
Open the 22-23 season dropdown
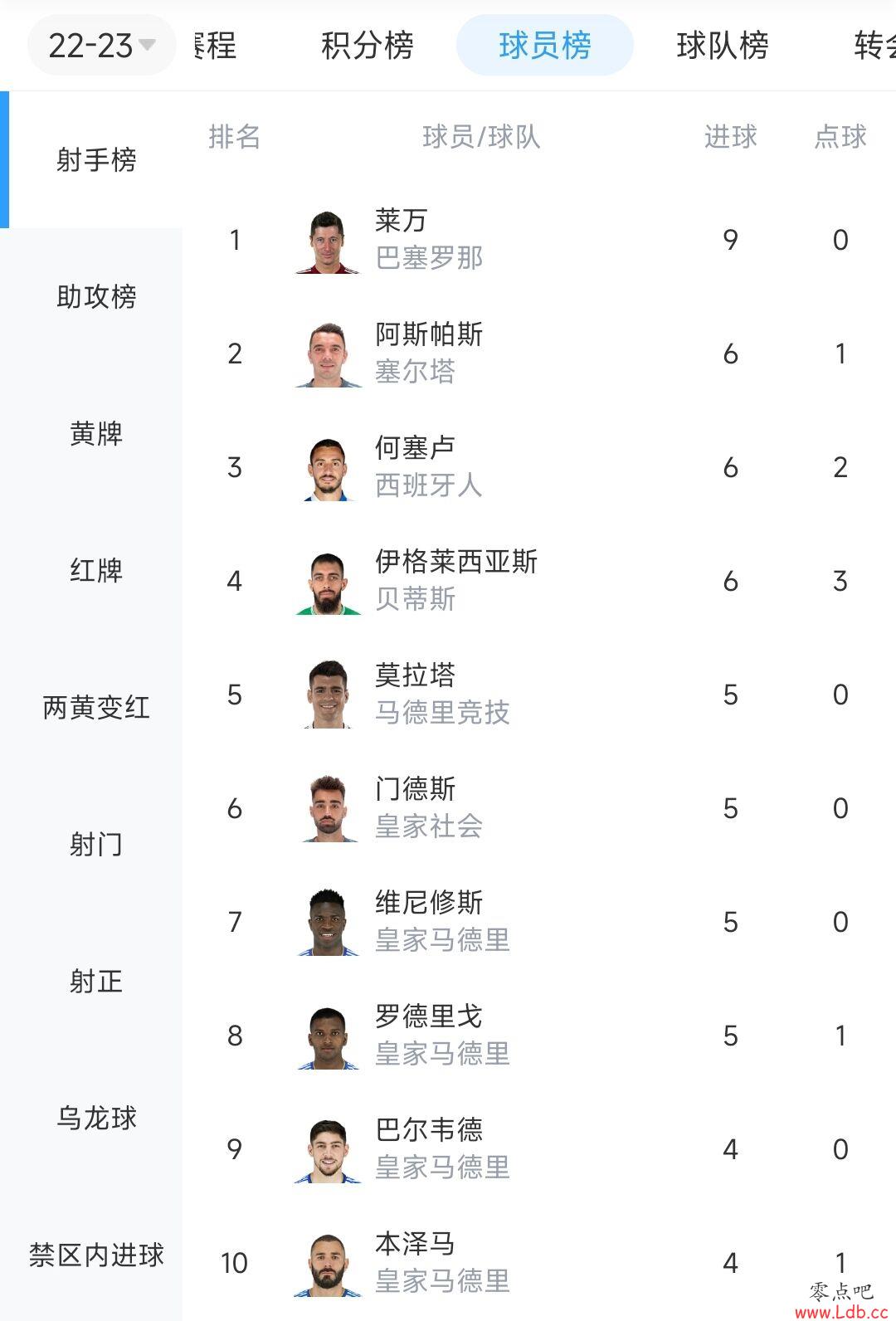coord(101,46)
